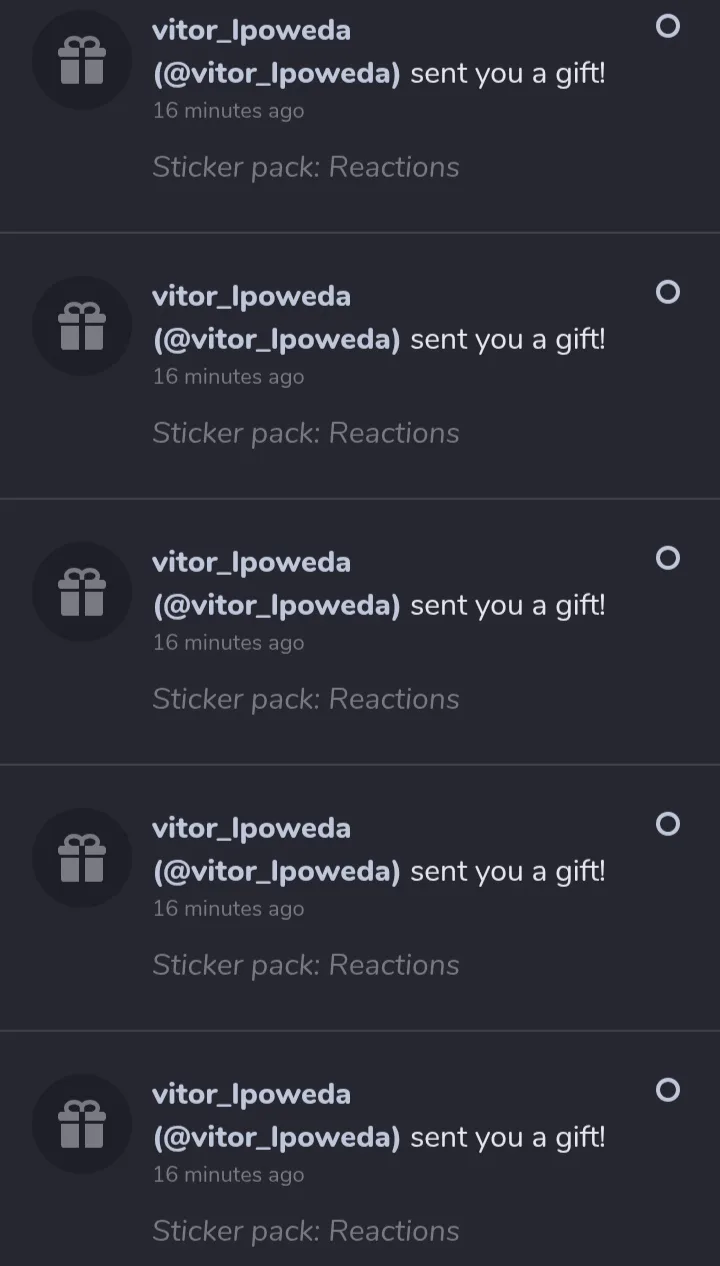Tap the unread circle on the third notification
The height and width of the screenshot is (1266, 720).
point(667,558)
